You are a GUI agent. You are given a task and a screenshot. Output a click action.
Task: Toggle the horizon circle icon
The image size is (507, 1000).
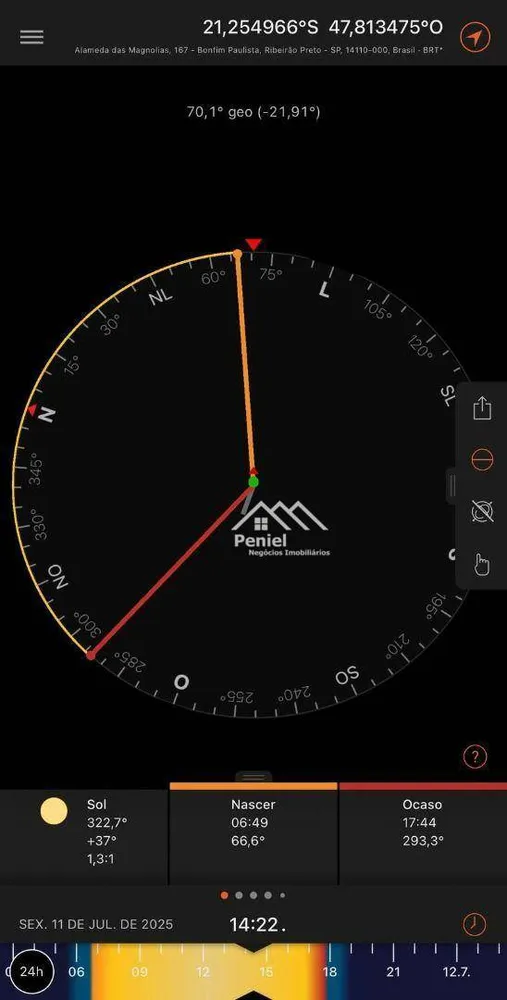482,459
